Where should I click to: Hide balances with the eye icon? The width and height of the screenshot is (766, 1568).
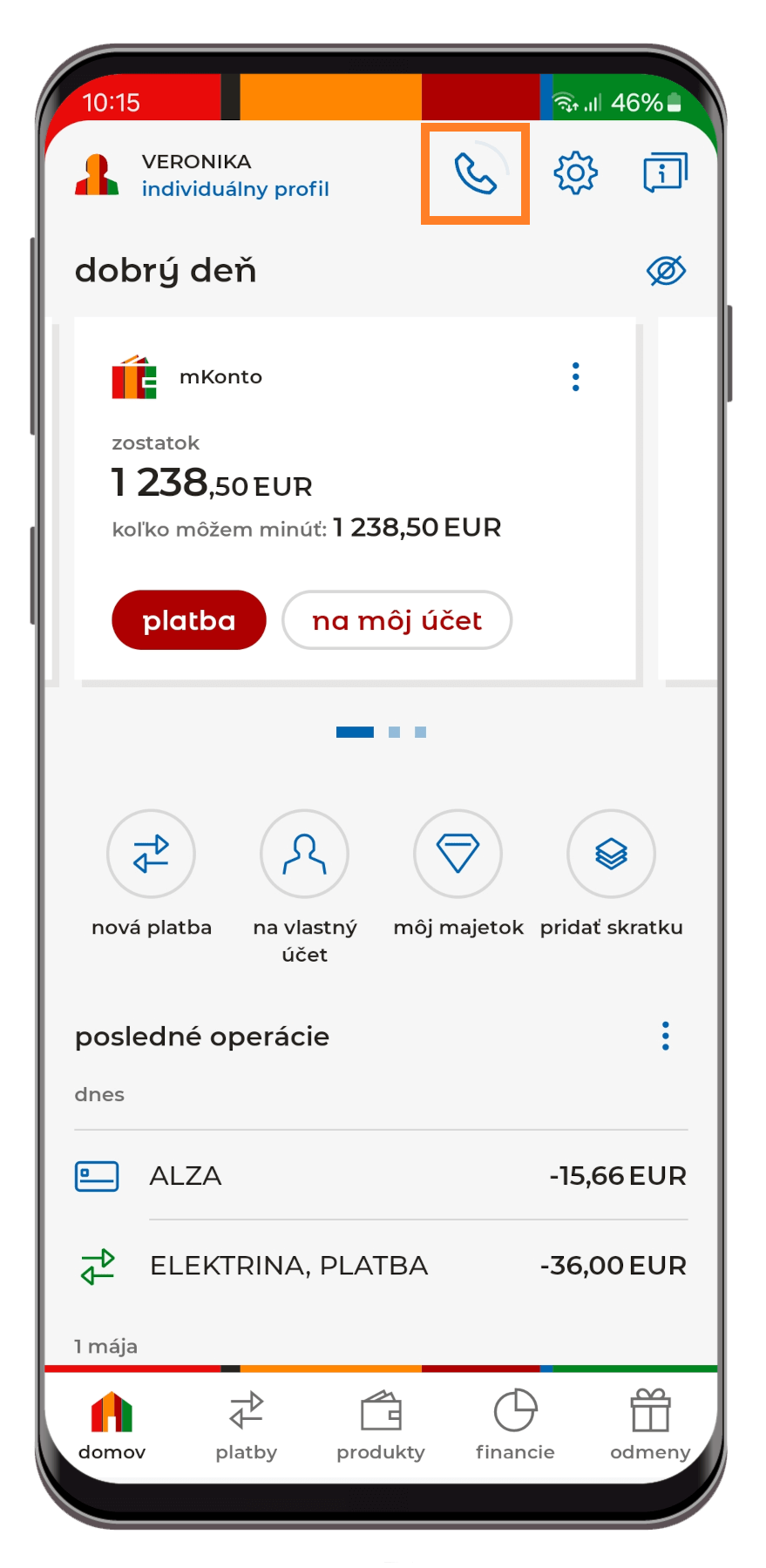(666, 271)
